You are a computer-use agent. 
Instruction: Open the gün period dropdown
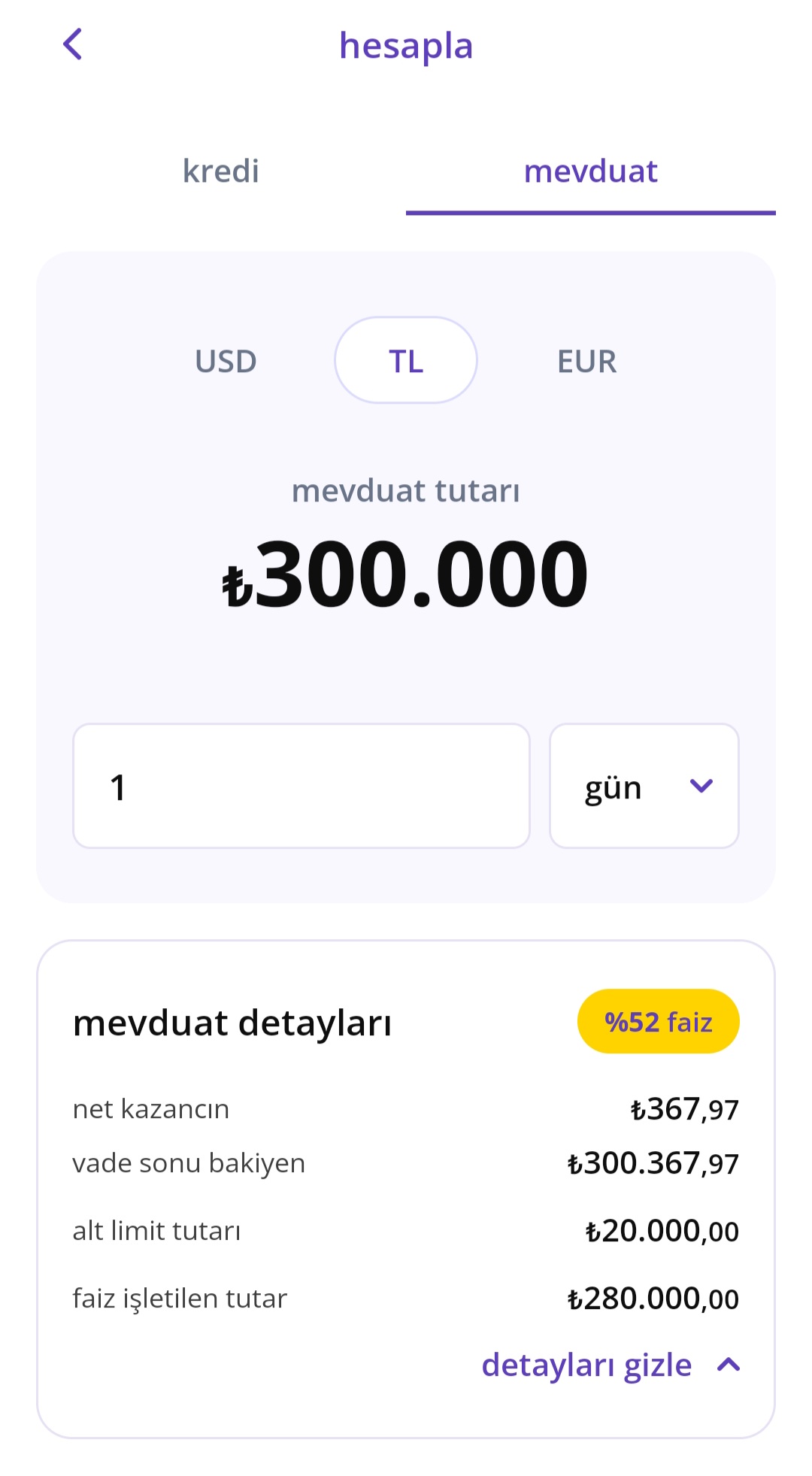tap(644, 786)
